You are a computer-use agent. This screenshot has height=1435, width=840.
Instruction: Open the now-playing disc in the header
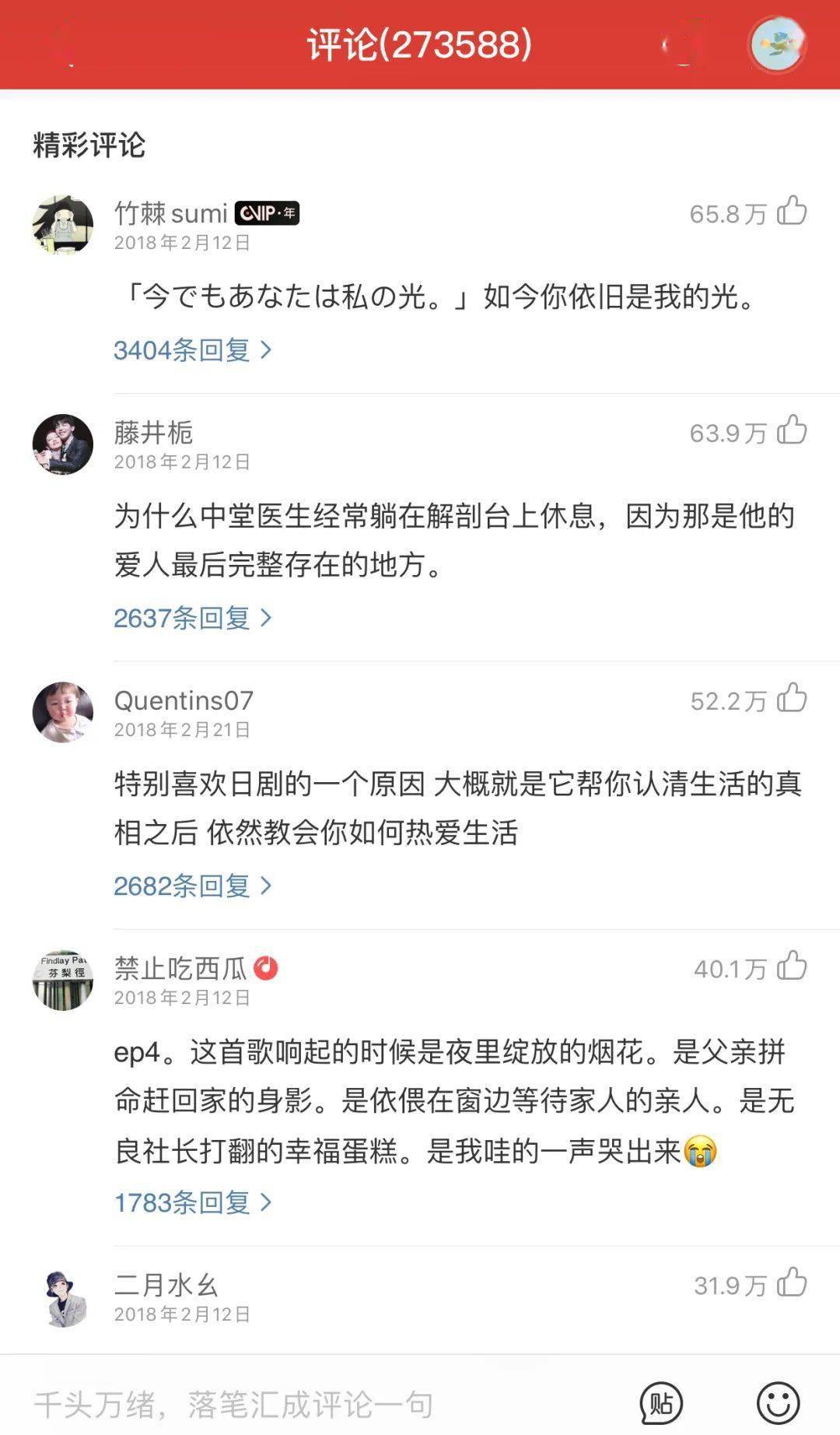(x=776, y=44)
